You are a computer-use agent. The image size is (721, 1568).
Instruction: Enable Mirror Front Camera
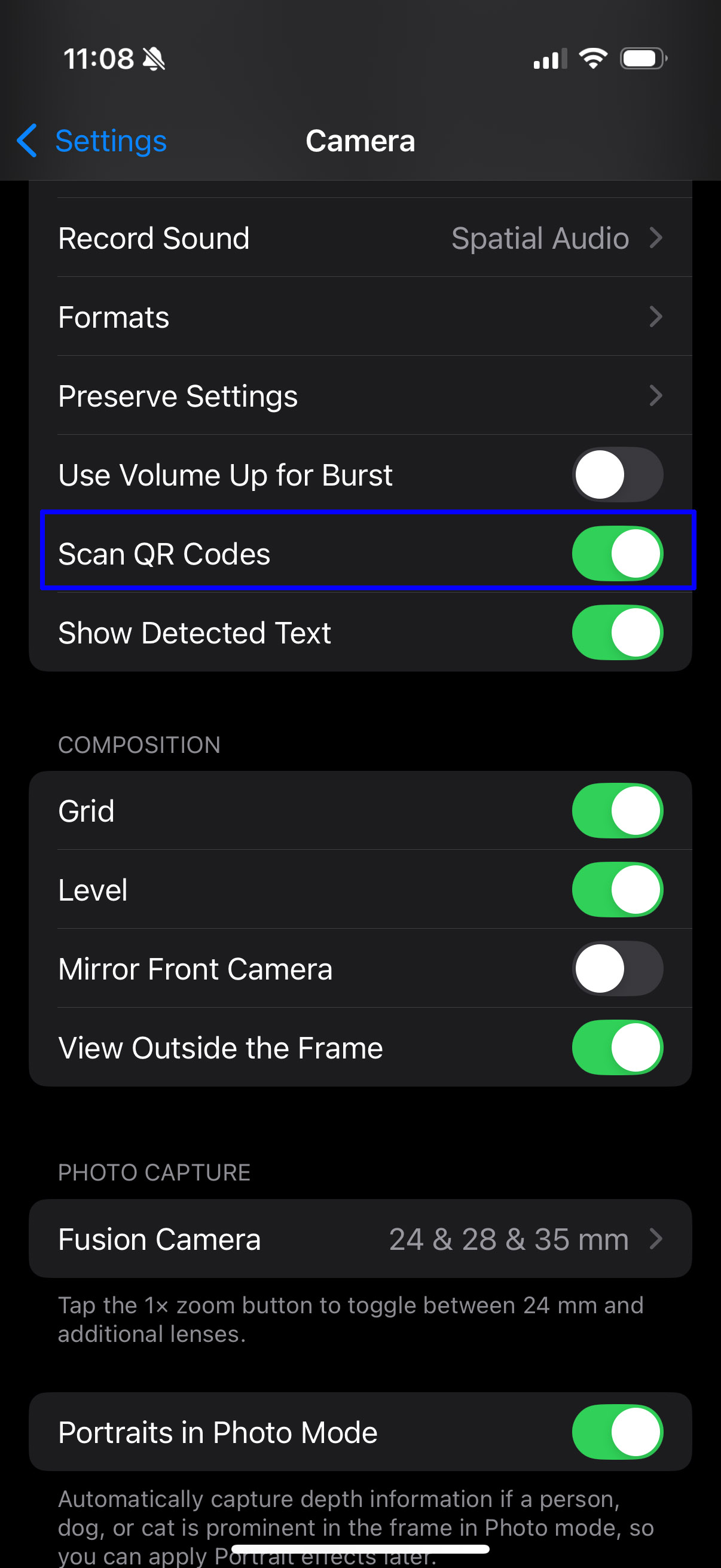(x=617, y=969)
